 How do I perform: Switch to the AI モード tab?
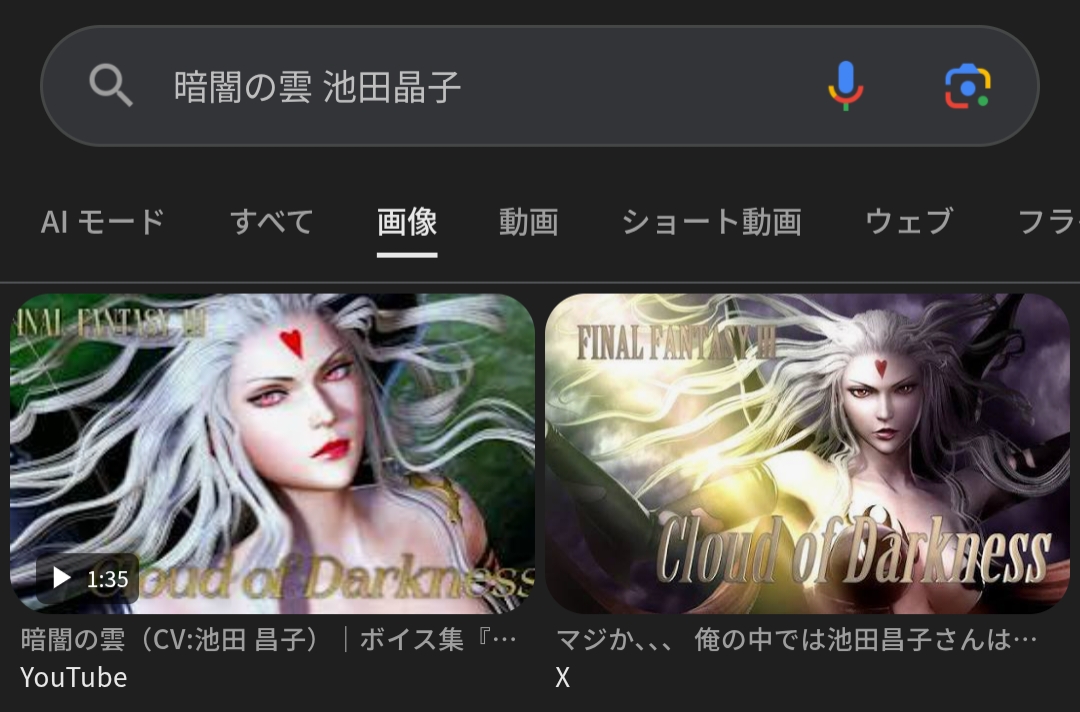(103, 221)
